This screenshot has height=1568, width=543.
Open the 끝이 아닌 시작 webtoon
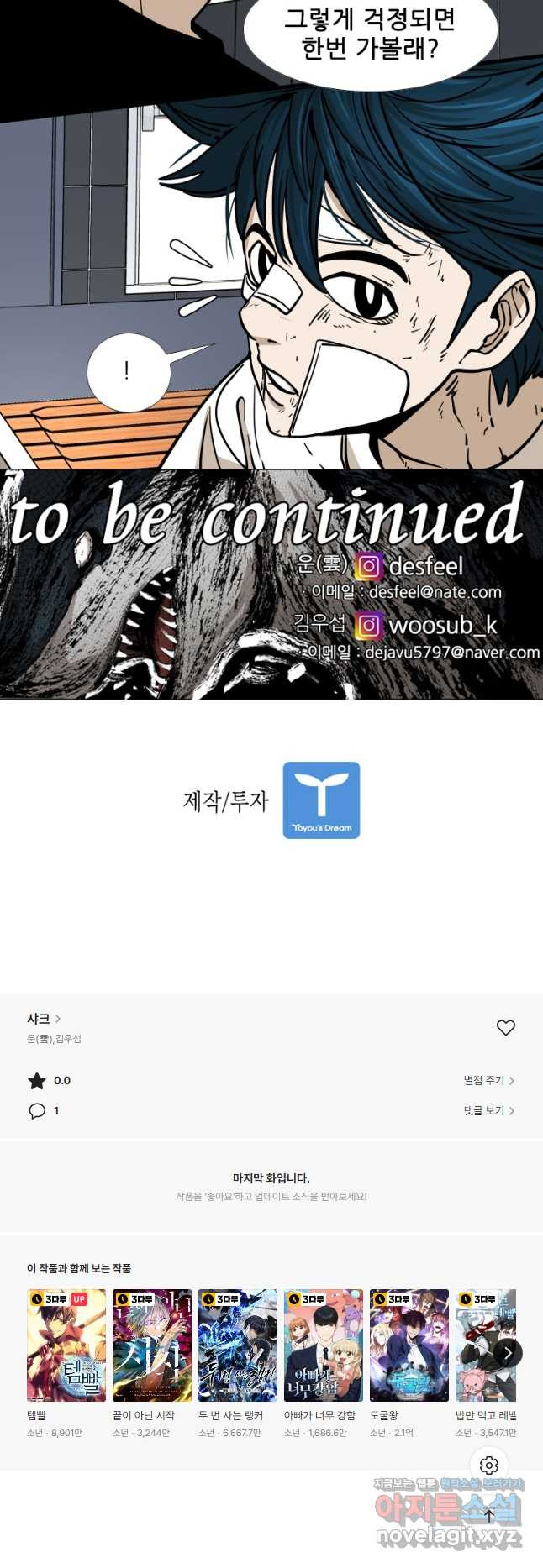click(152, 1345)
